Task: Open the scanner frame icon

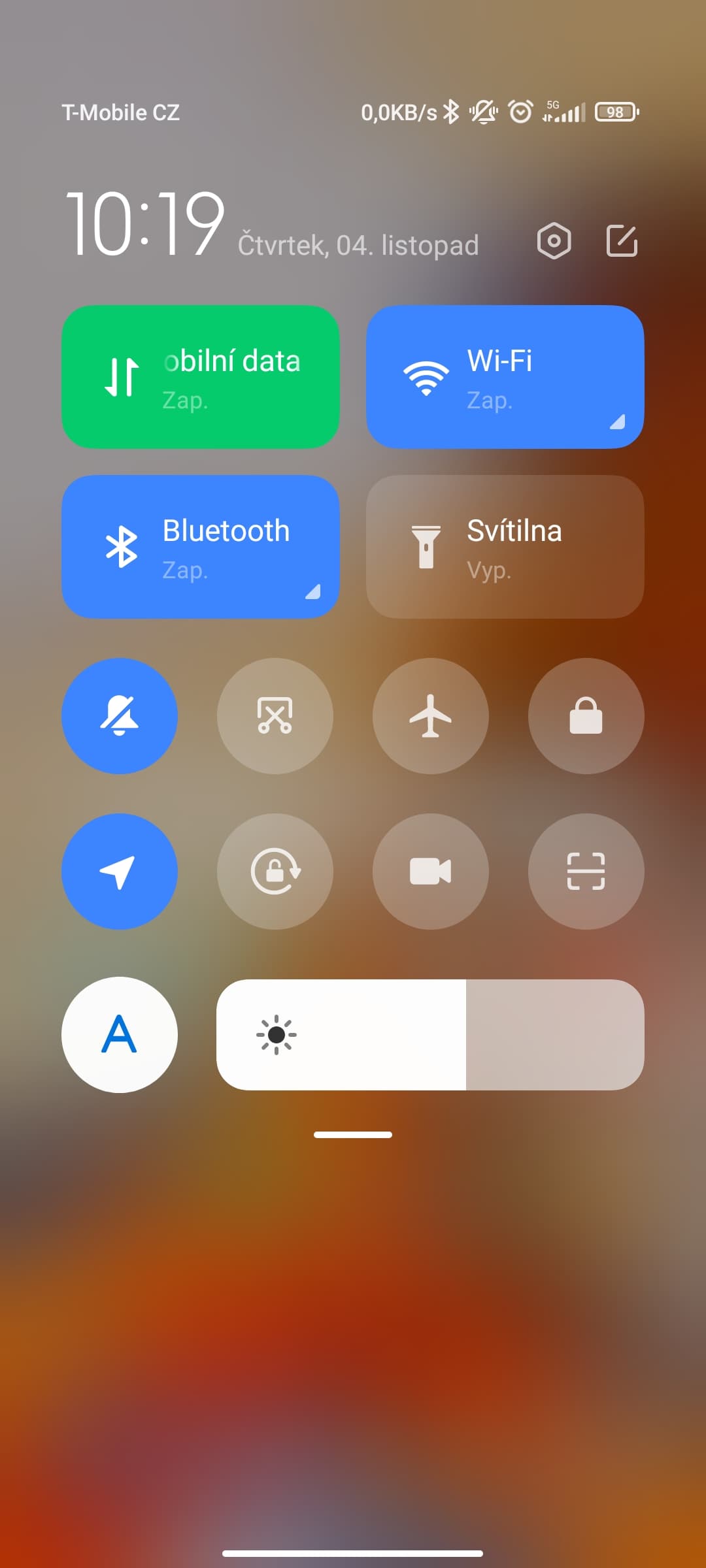Action: point(586,872)
